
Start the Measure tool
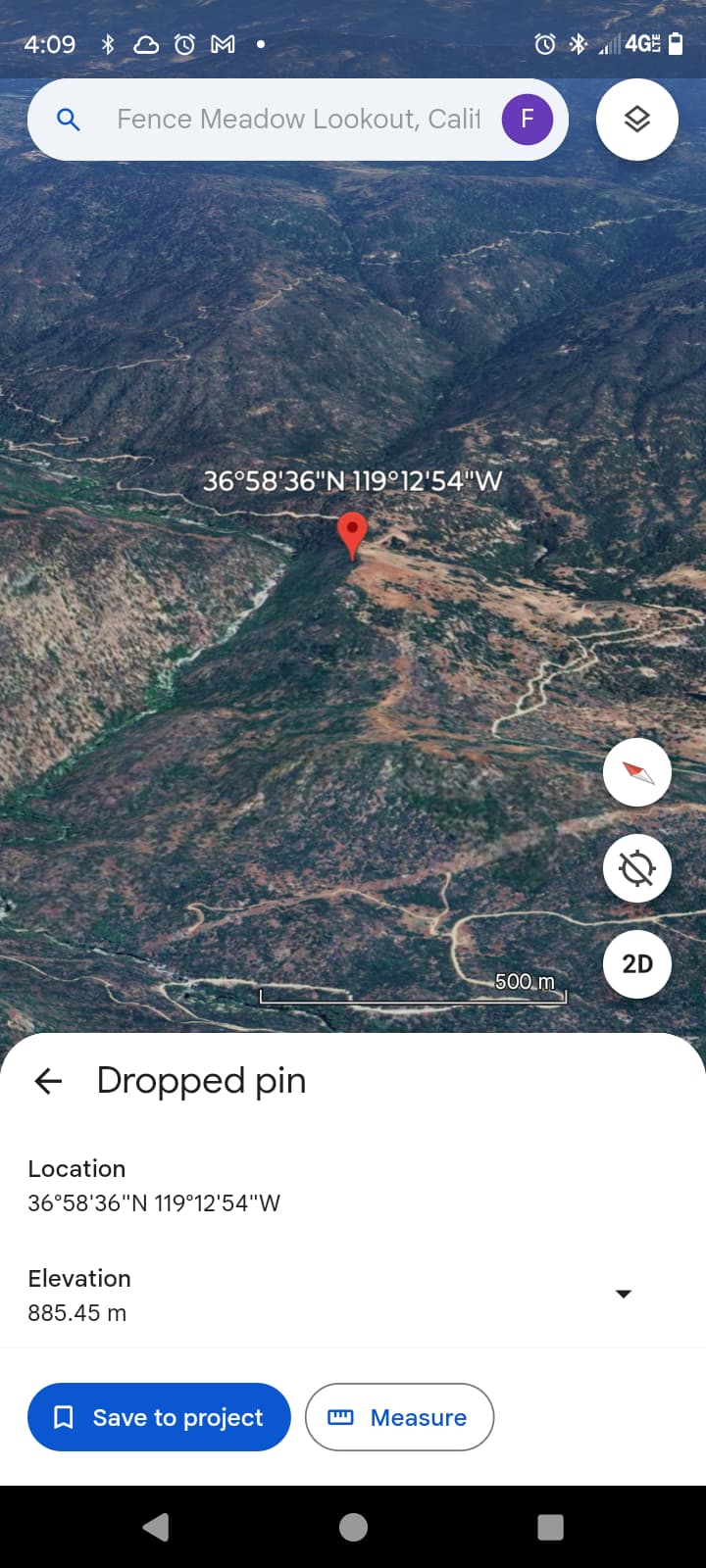point(399,1417)
